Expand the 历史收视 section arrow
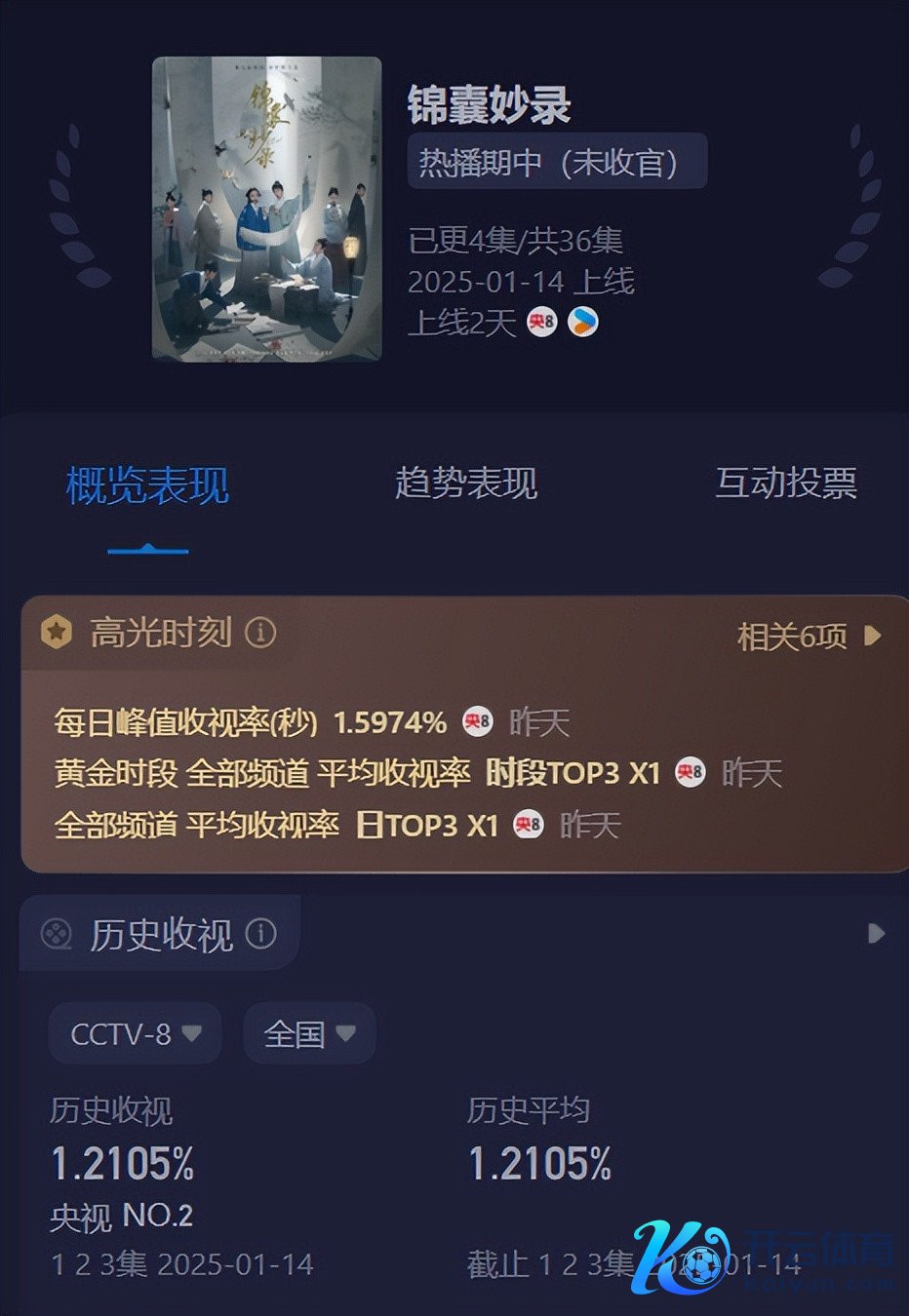This screenshot has width=909, height=1316. [x=876, y=934]
